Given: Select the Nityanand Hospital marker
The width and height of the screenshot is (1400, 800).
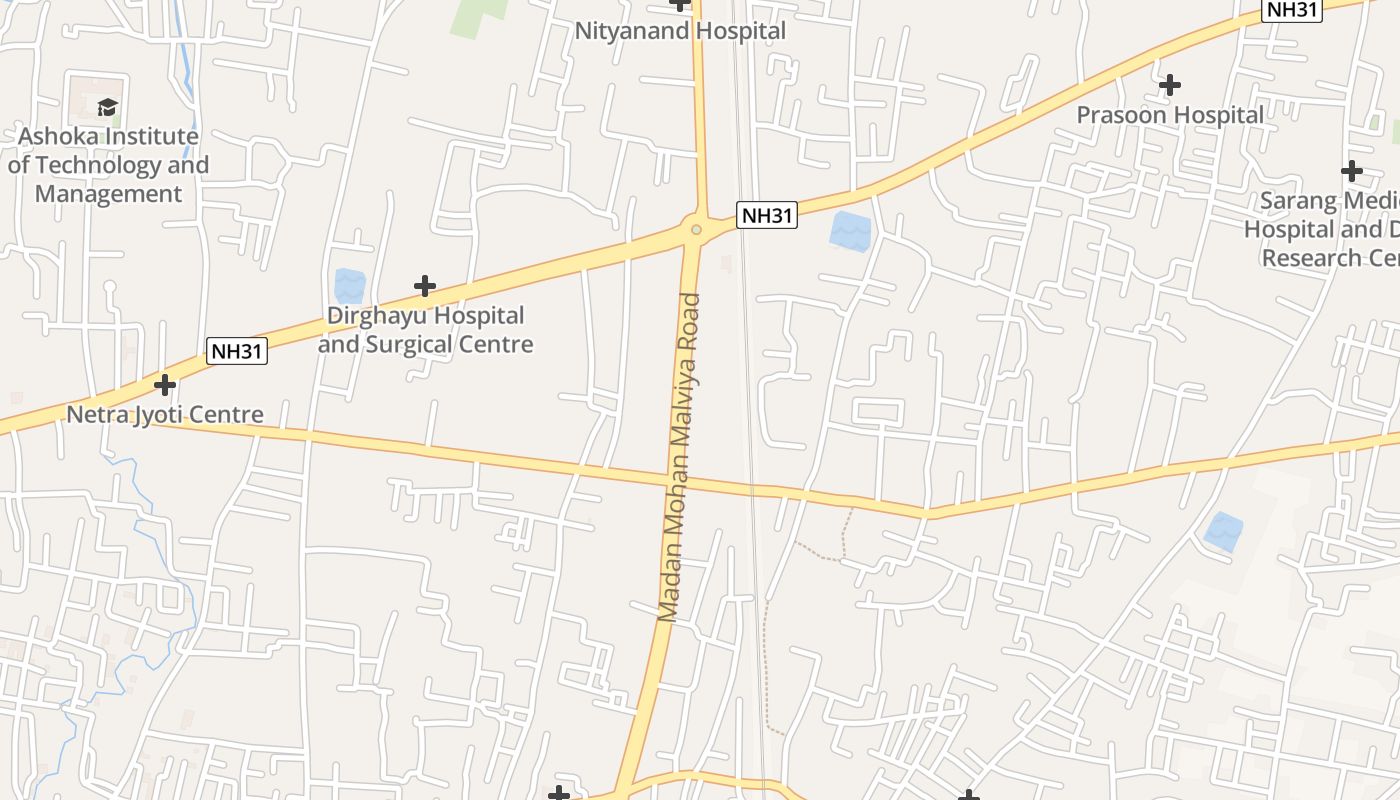Looking at the screenshot, I should point(680,4).
